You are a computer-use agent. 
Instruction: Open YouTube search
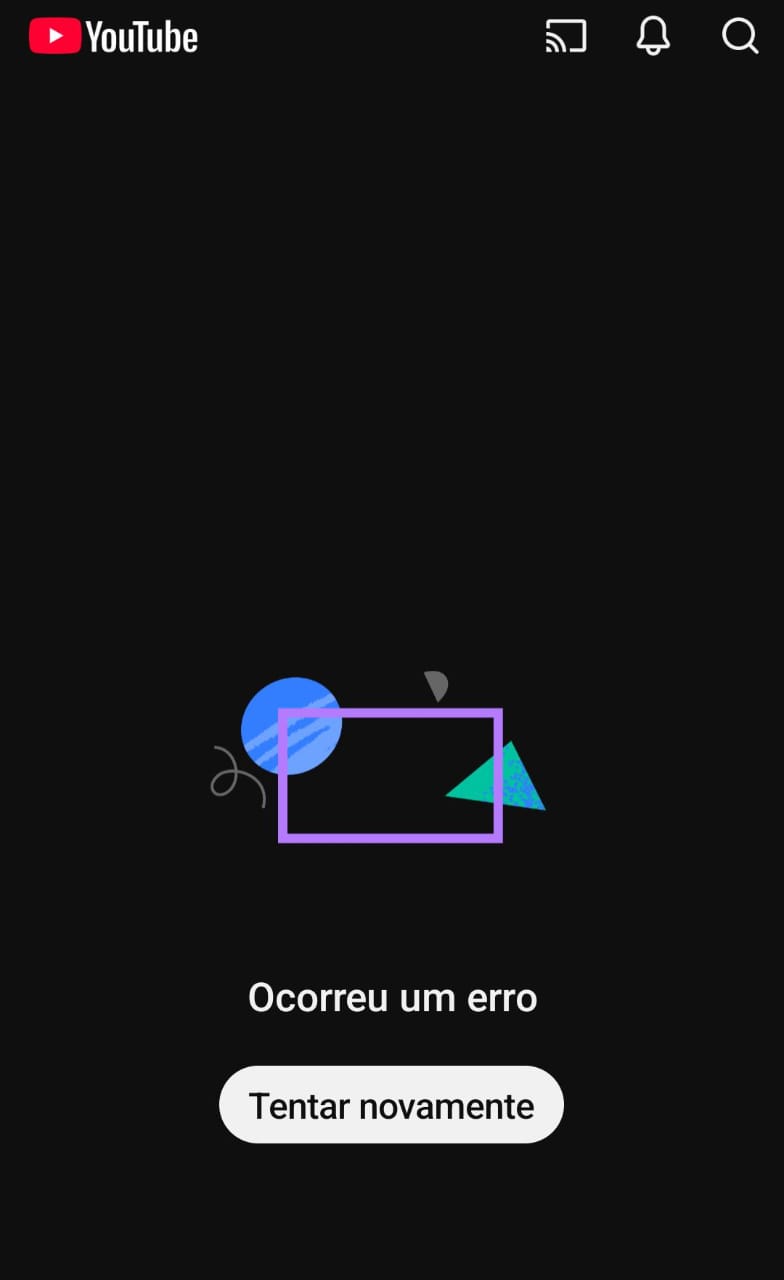coord(740,37)
